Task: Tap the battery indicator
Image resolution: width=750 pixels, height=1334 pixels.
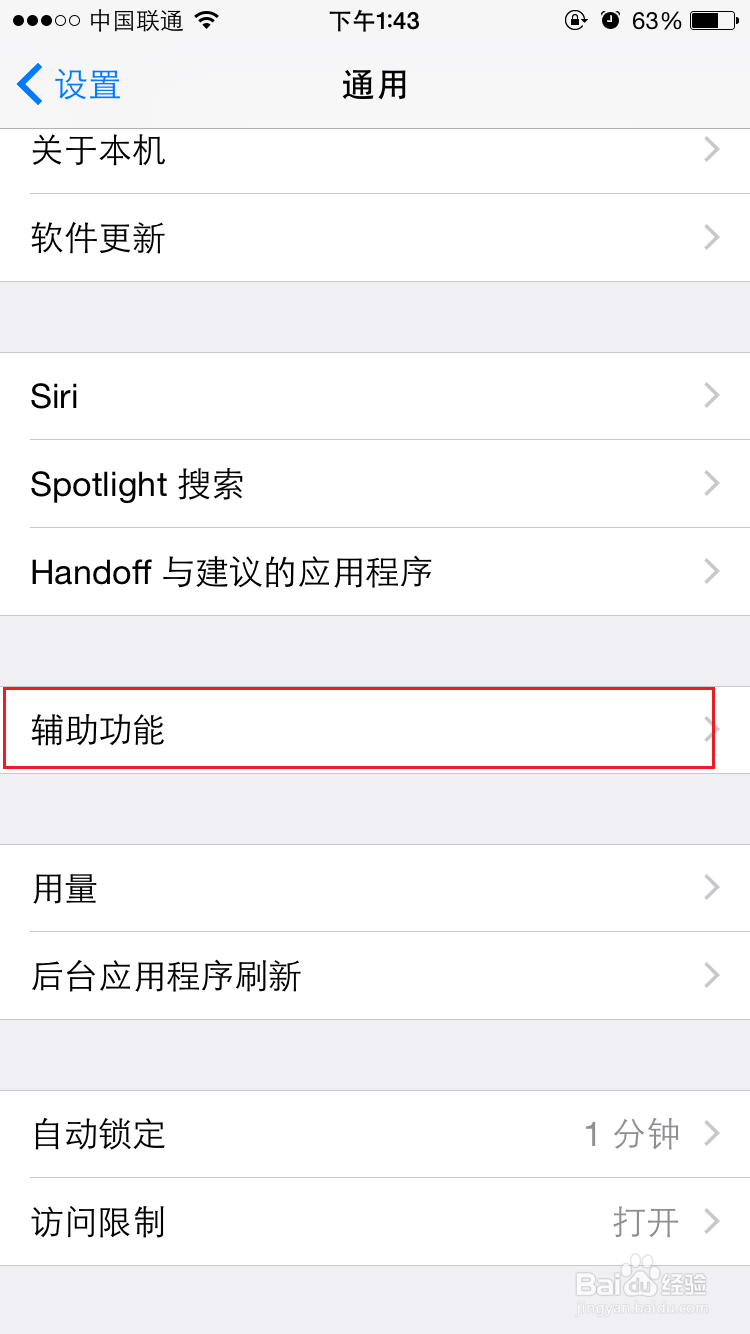Action: tap(715, 19)
